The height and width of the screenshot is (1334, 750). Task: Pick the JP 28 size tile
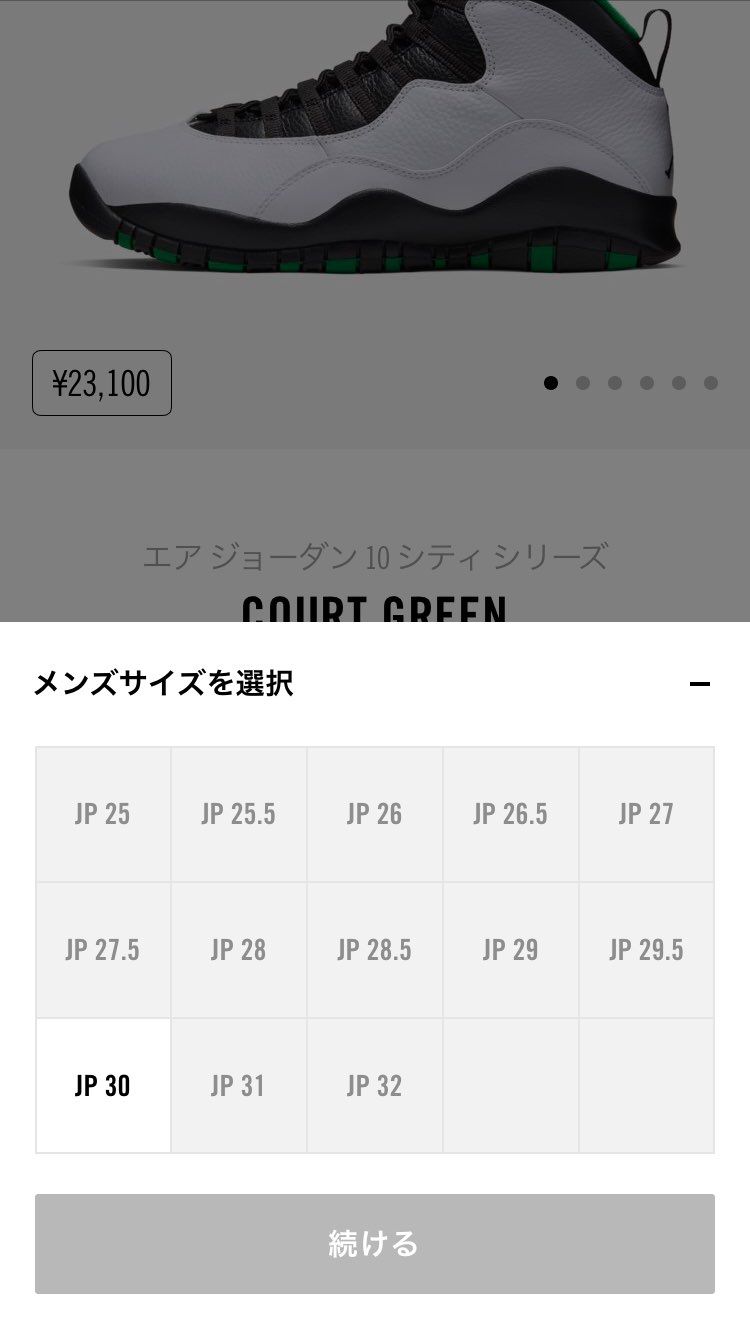coord(239,950)
